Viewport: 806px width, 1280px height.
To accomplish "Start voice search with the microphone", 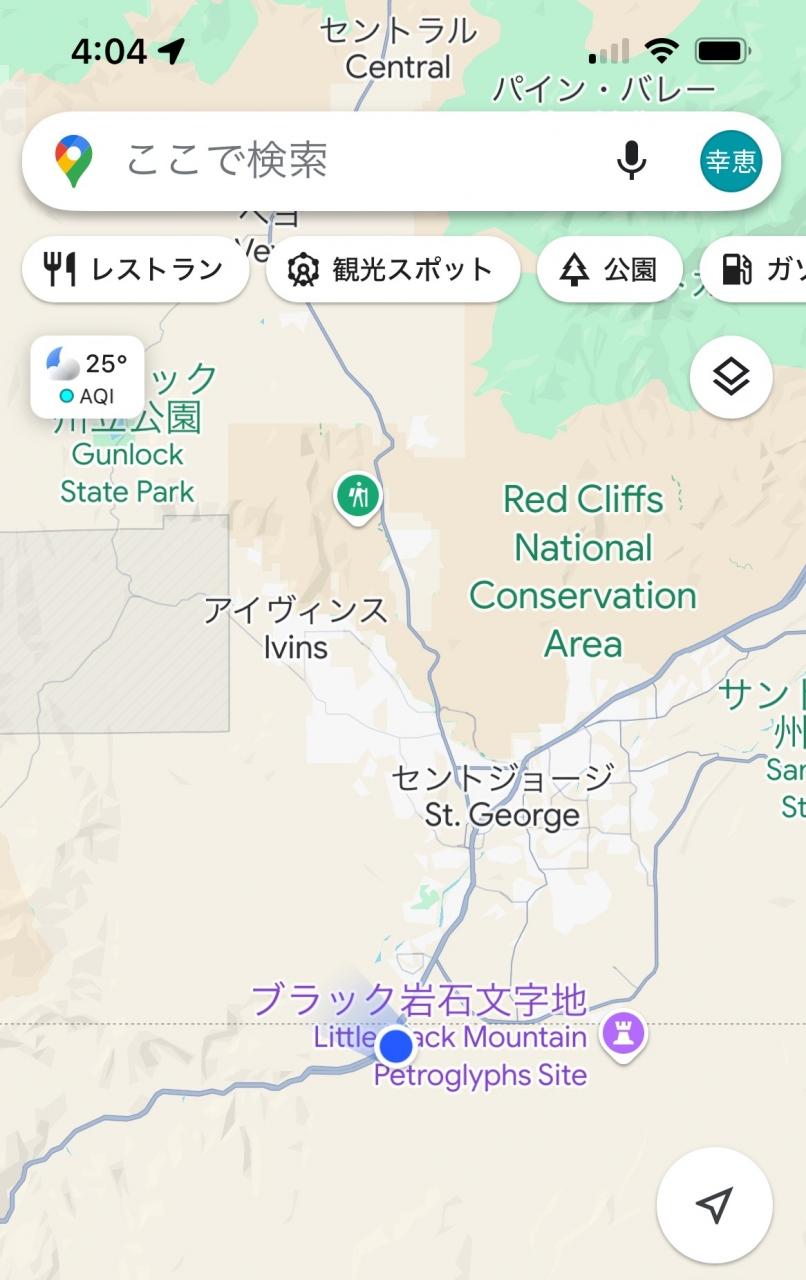I will pyautogui.click(x=631, y=161).
